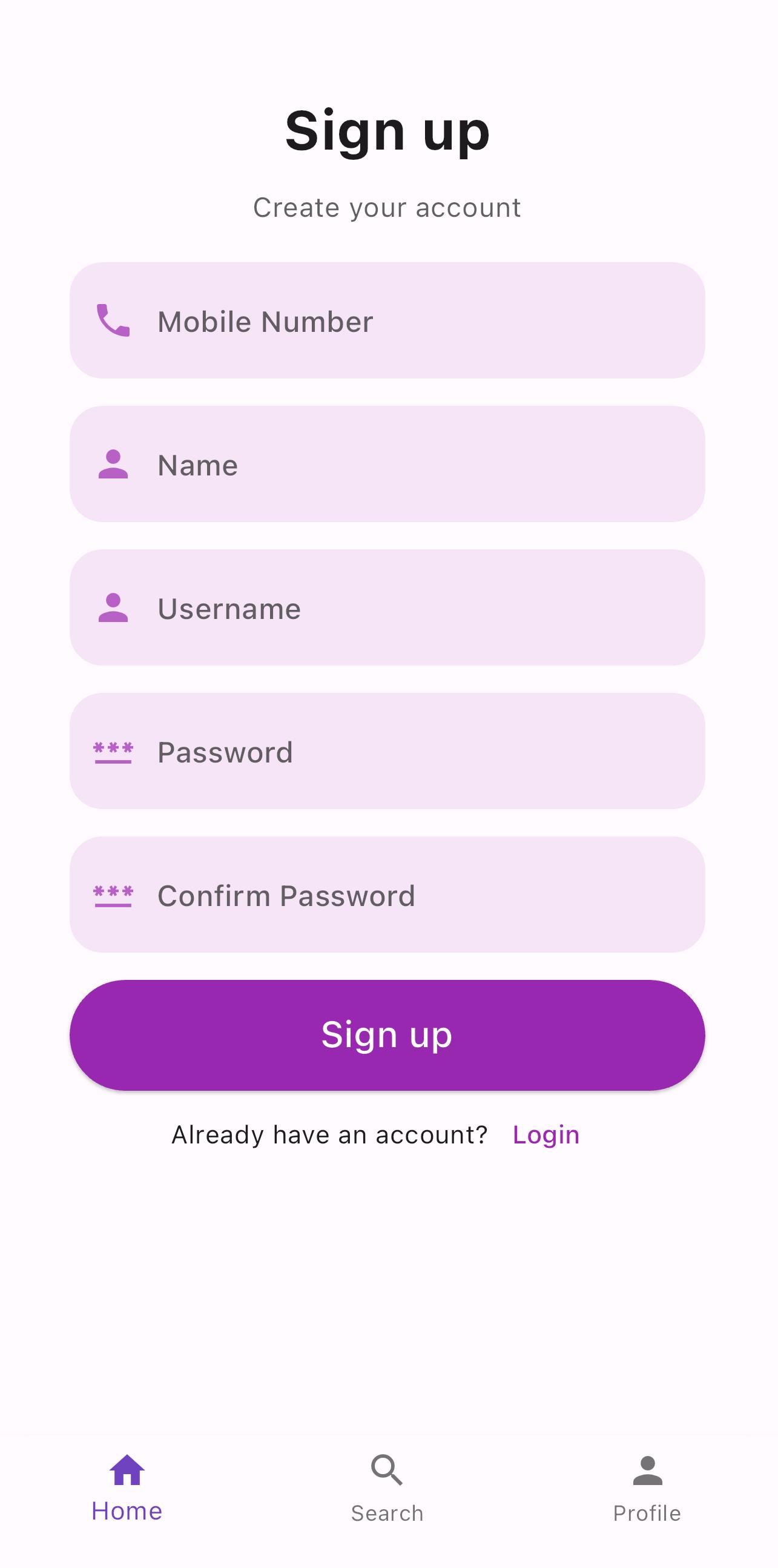This screenshot has height=1568, width=778.
Task: Submit the purple Sign up button
Action: (387, 1035)
